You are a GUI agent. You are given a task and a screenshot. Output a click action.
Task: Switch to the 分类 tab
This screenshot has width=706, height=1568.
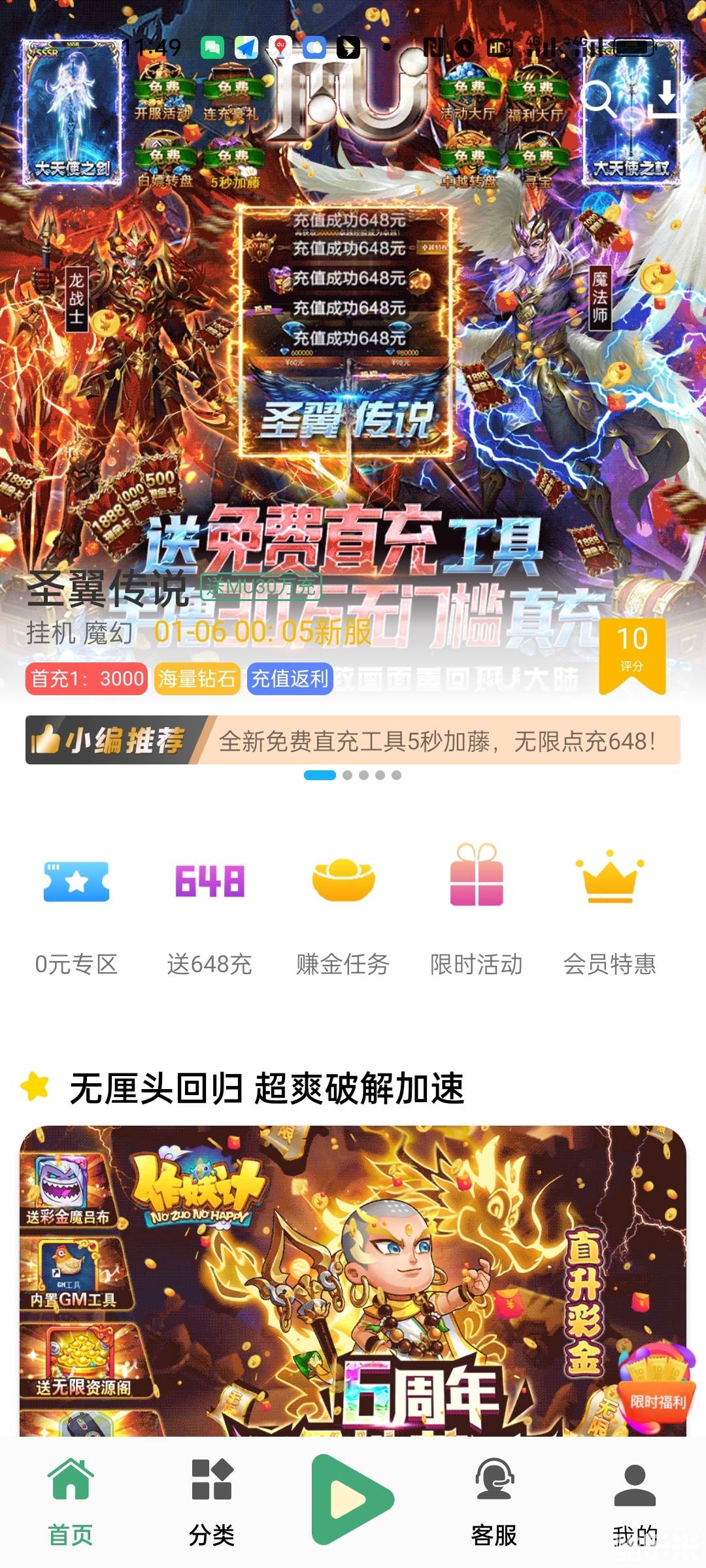(212, 1504)
